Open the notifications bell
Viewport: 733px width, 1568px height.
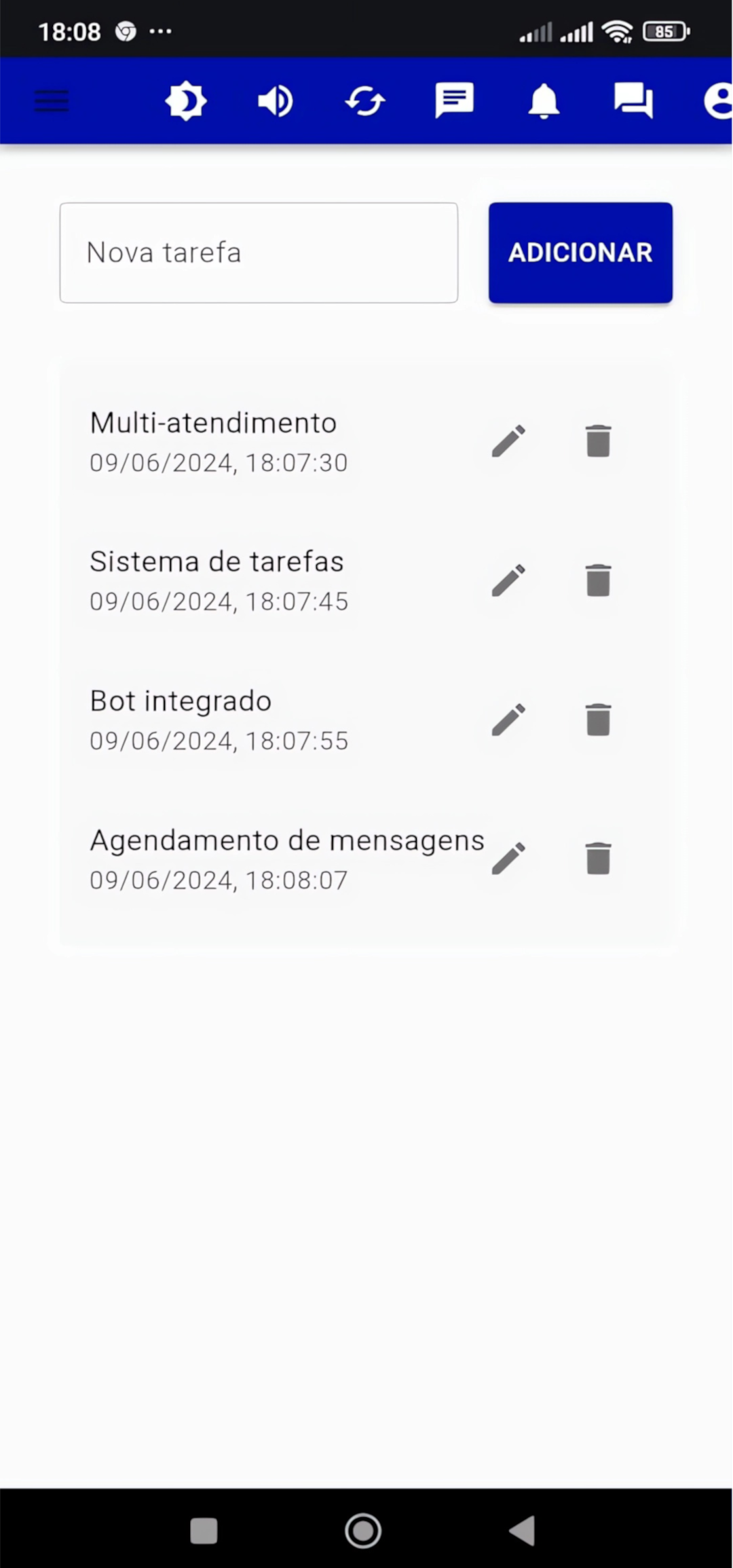pos(544,101)
